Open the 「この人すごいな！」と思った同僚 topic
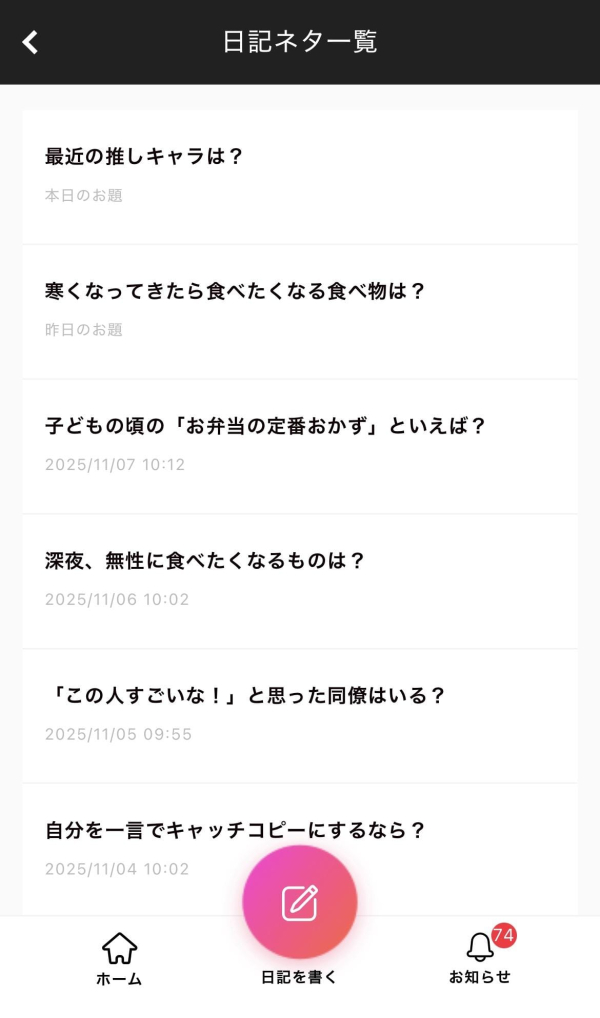600x1018 pixels. point(299,714)
